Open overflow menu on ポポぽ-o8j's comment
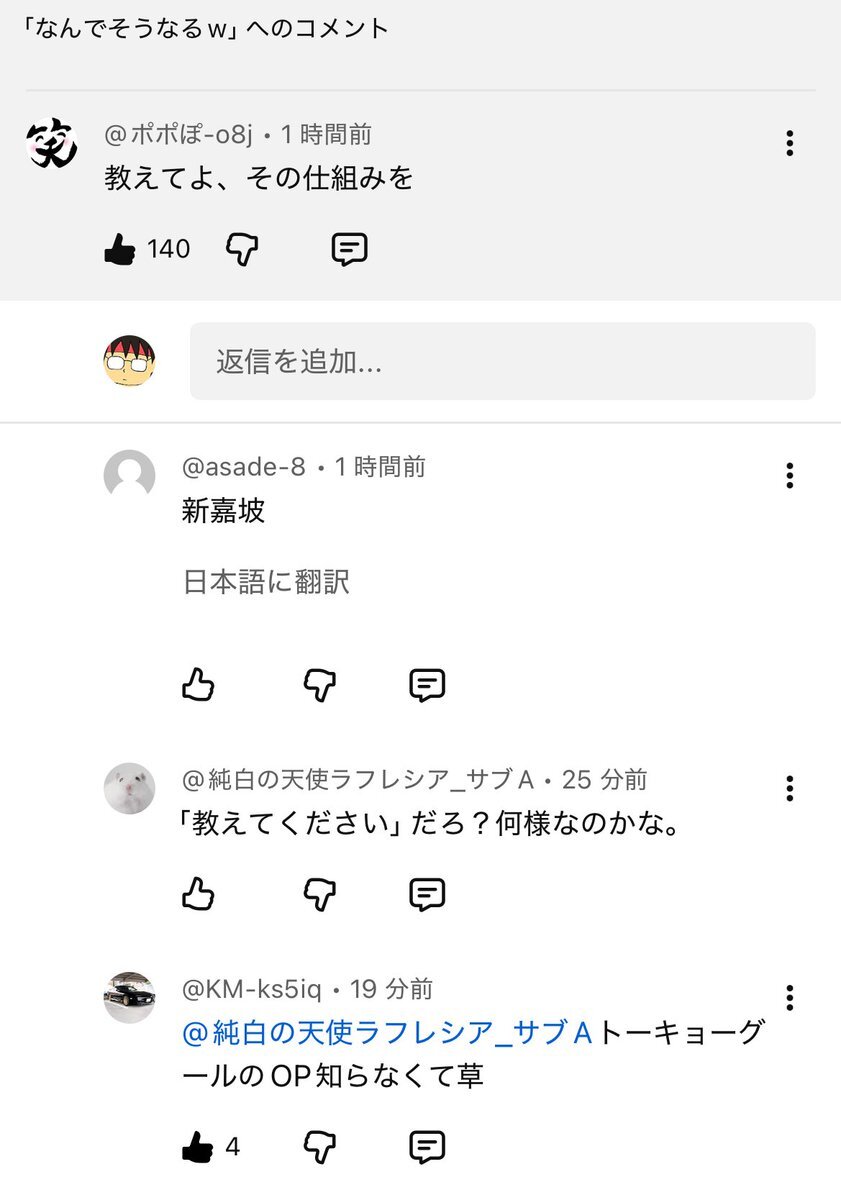This screenshot has width=841, height=1200. click(x=789, y=143)
